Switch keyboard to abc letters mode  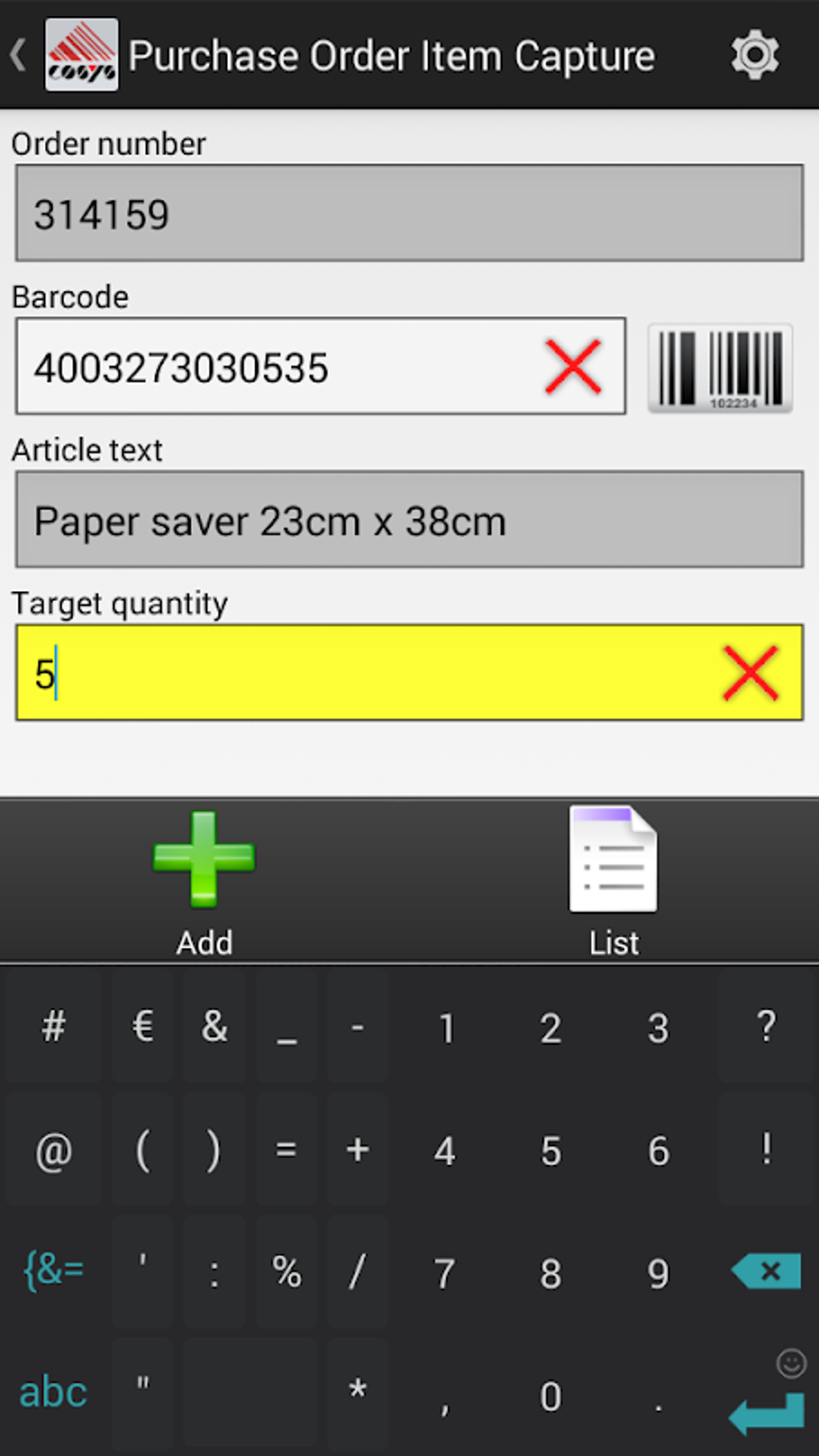(52, 1391)
